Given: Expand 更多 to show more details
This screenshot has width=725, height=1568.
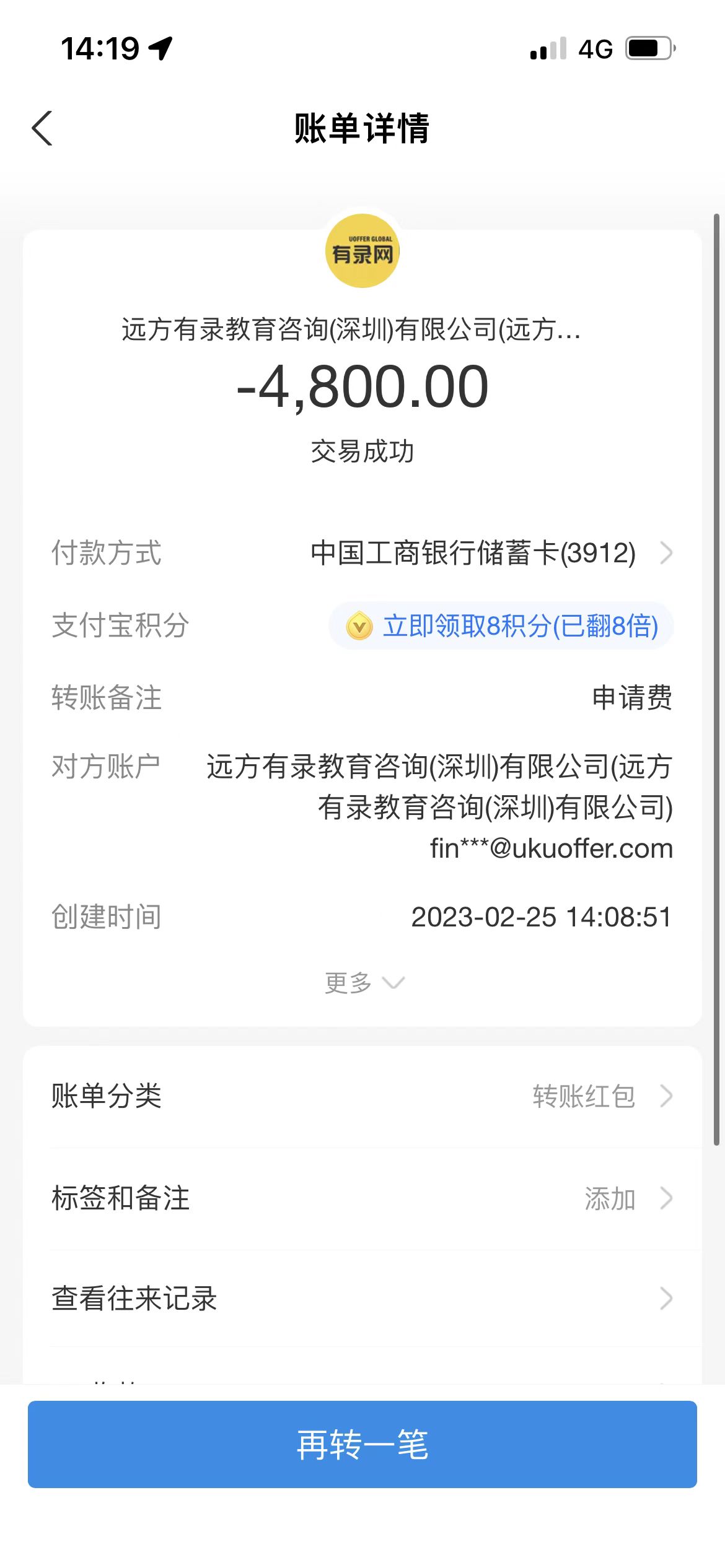Looking at the screenshot, I should 364,983.
